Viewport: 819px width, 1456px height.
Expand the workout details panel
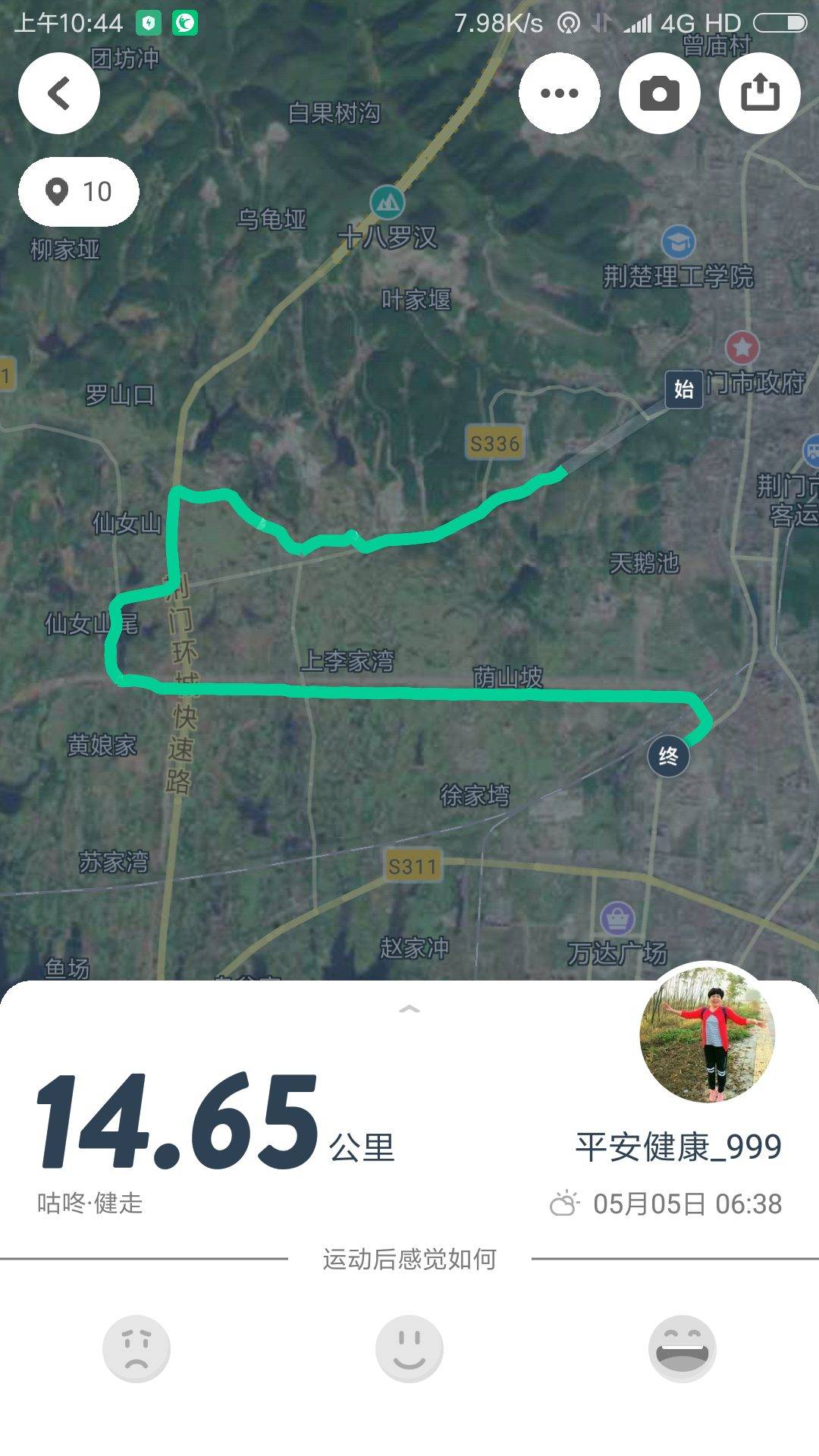(409, 1009)
